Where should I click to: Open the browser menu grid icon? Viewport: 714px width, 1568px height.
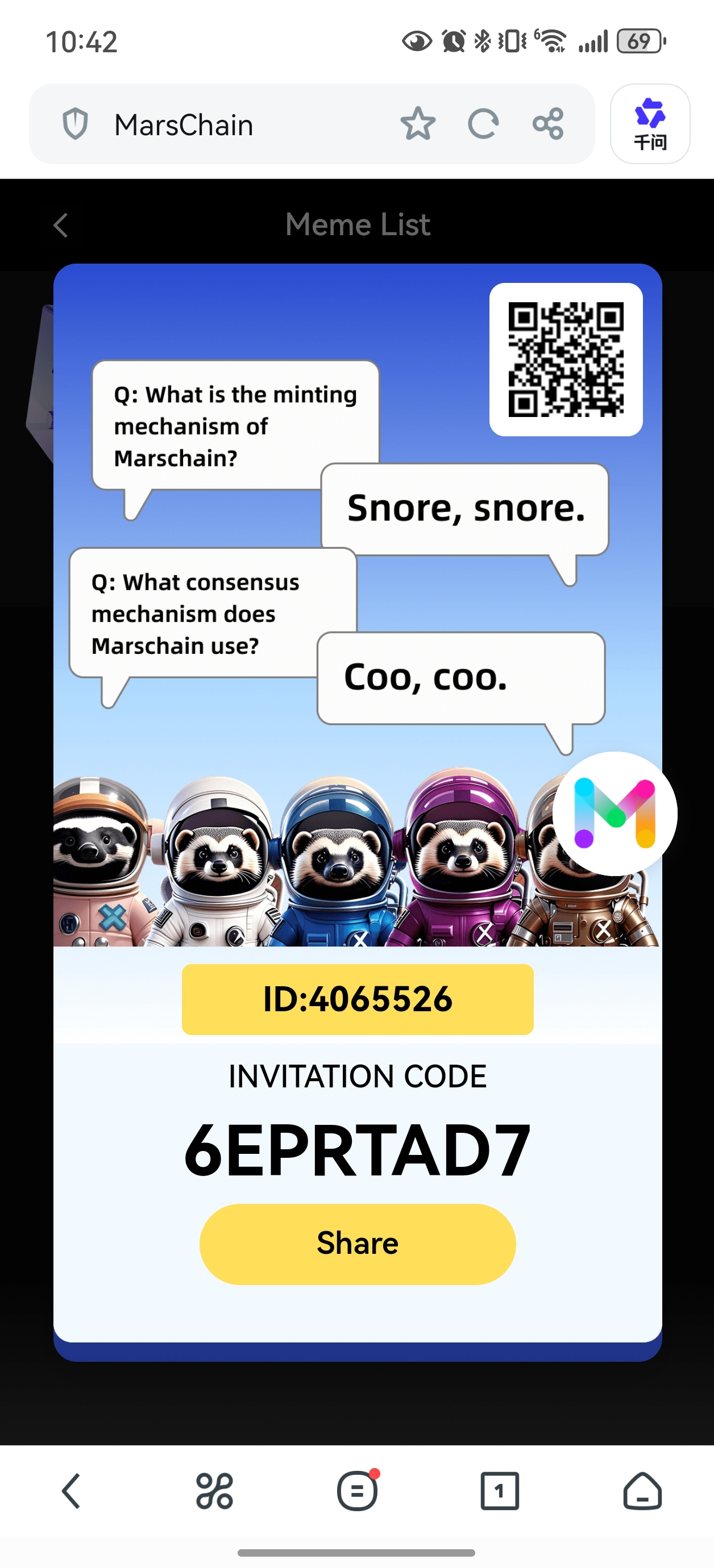tap(214, 1491)
